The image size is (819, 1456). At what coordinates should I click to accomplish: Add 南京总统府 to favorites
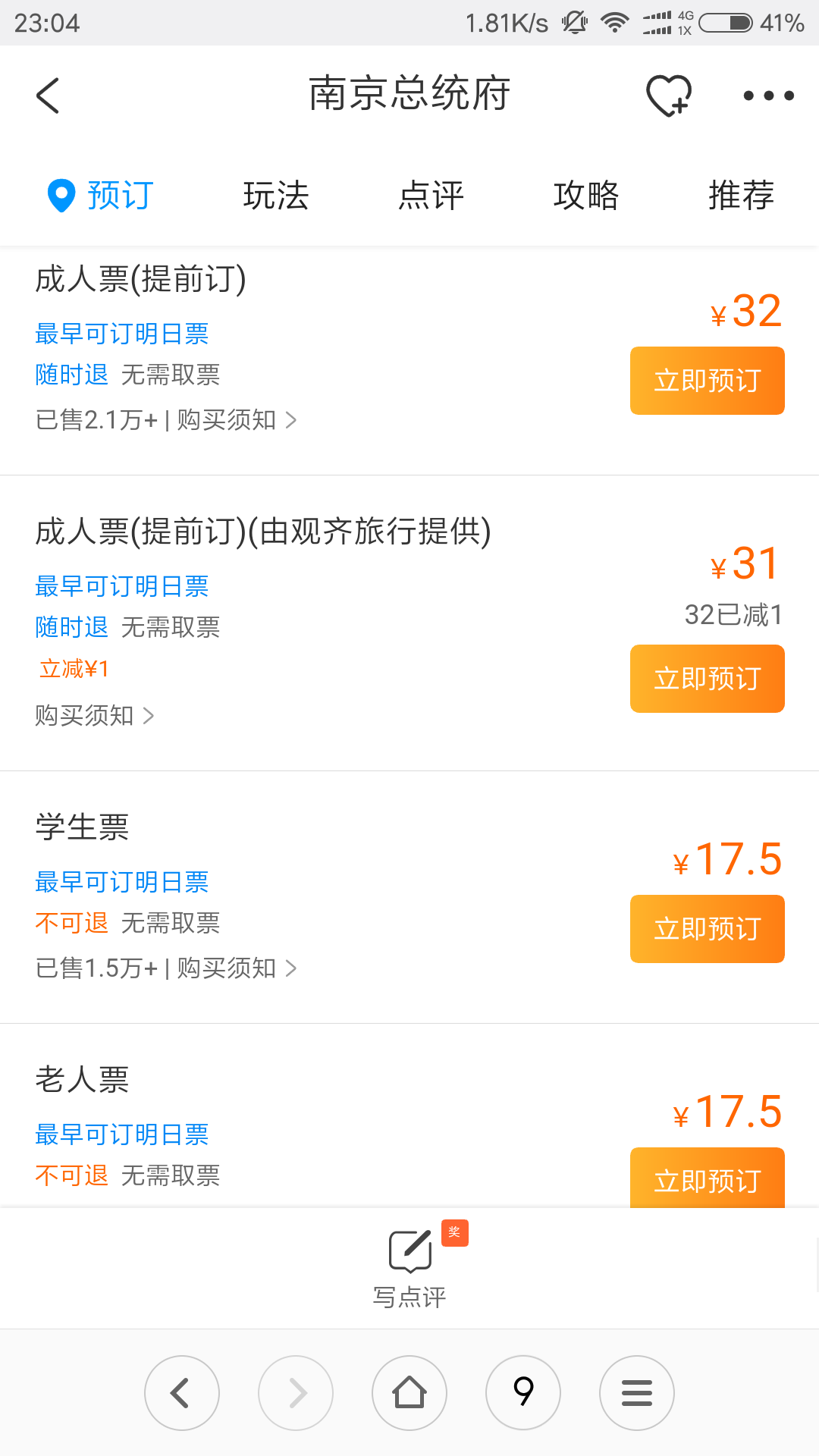pos(668,96)
